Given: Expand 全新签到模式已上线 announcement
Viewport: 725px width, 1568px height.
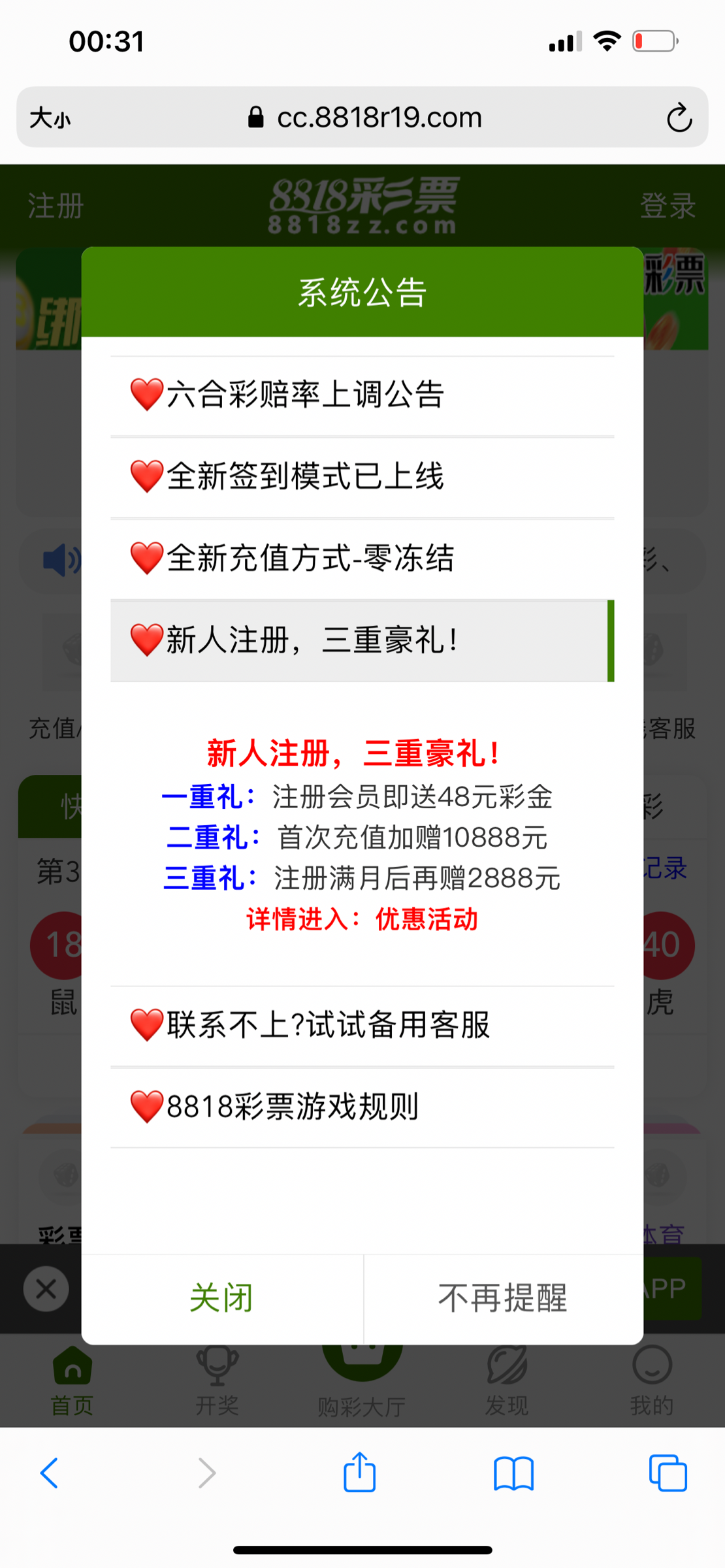Looking at the screenshot, I should tap(362, 477).
